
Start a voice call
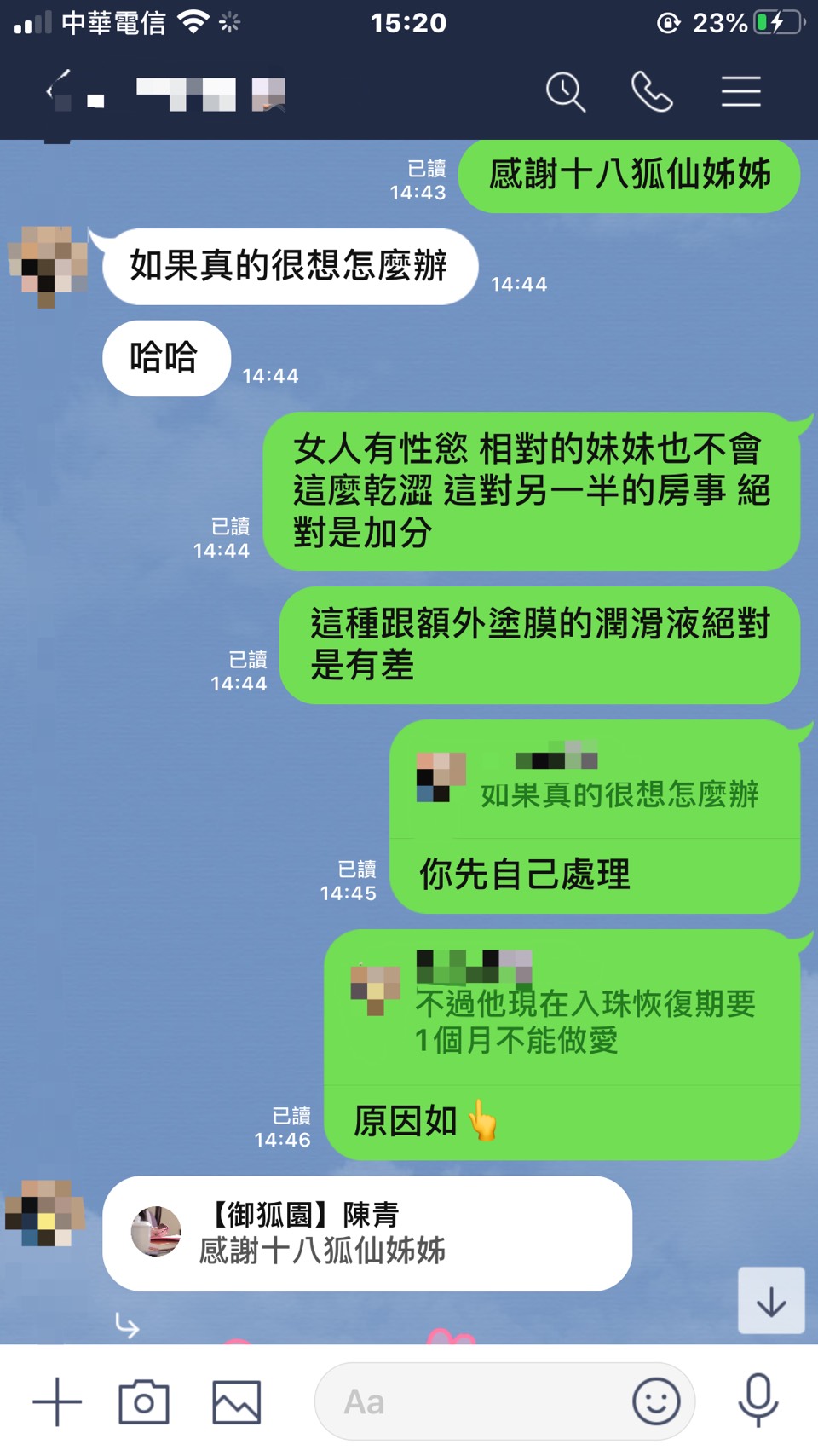652,91
